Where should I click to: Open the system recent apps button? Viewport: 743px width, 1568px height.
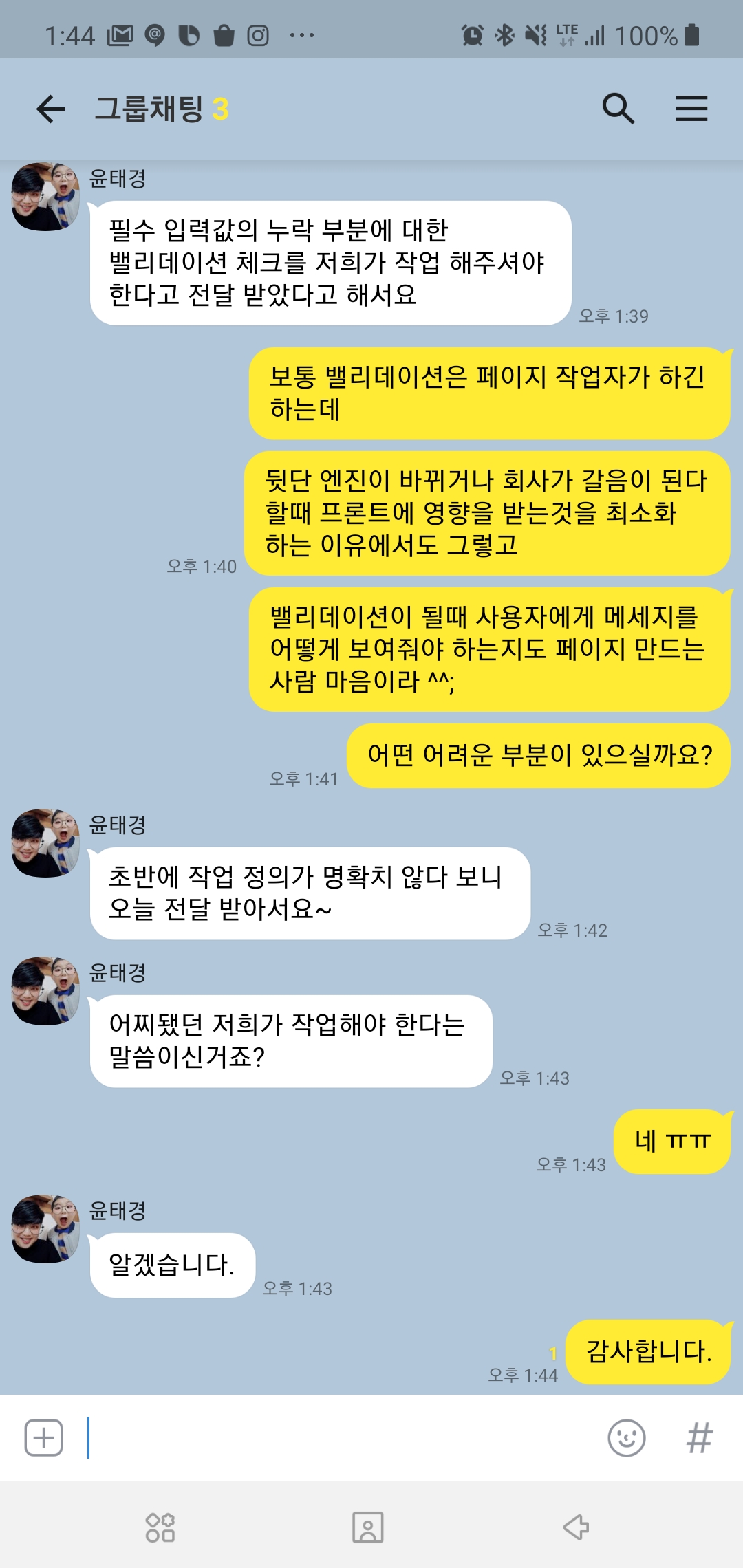pos(160,1527)
